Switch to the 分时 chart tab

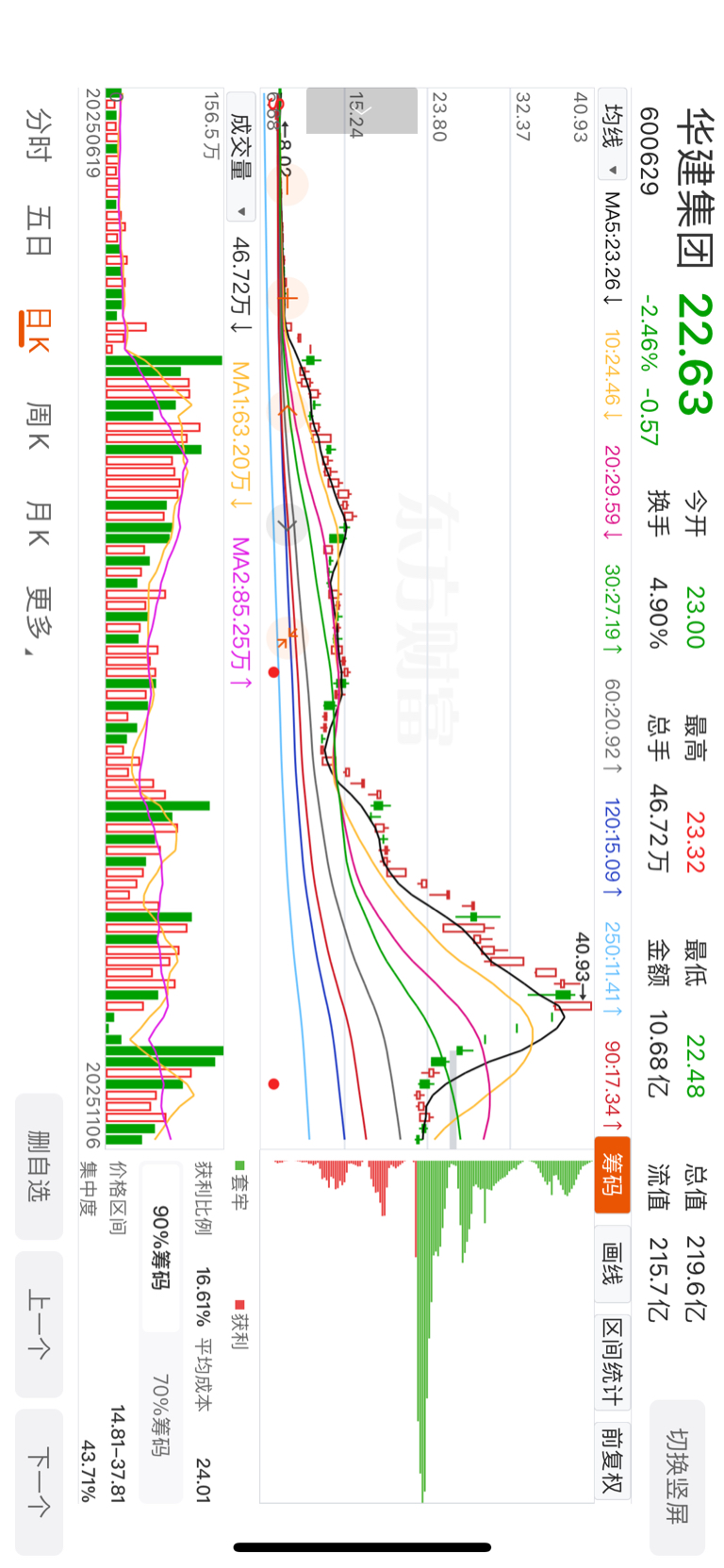39,134
